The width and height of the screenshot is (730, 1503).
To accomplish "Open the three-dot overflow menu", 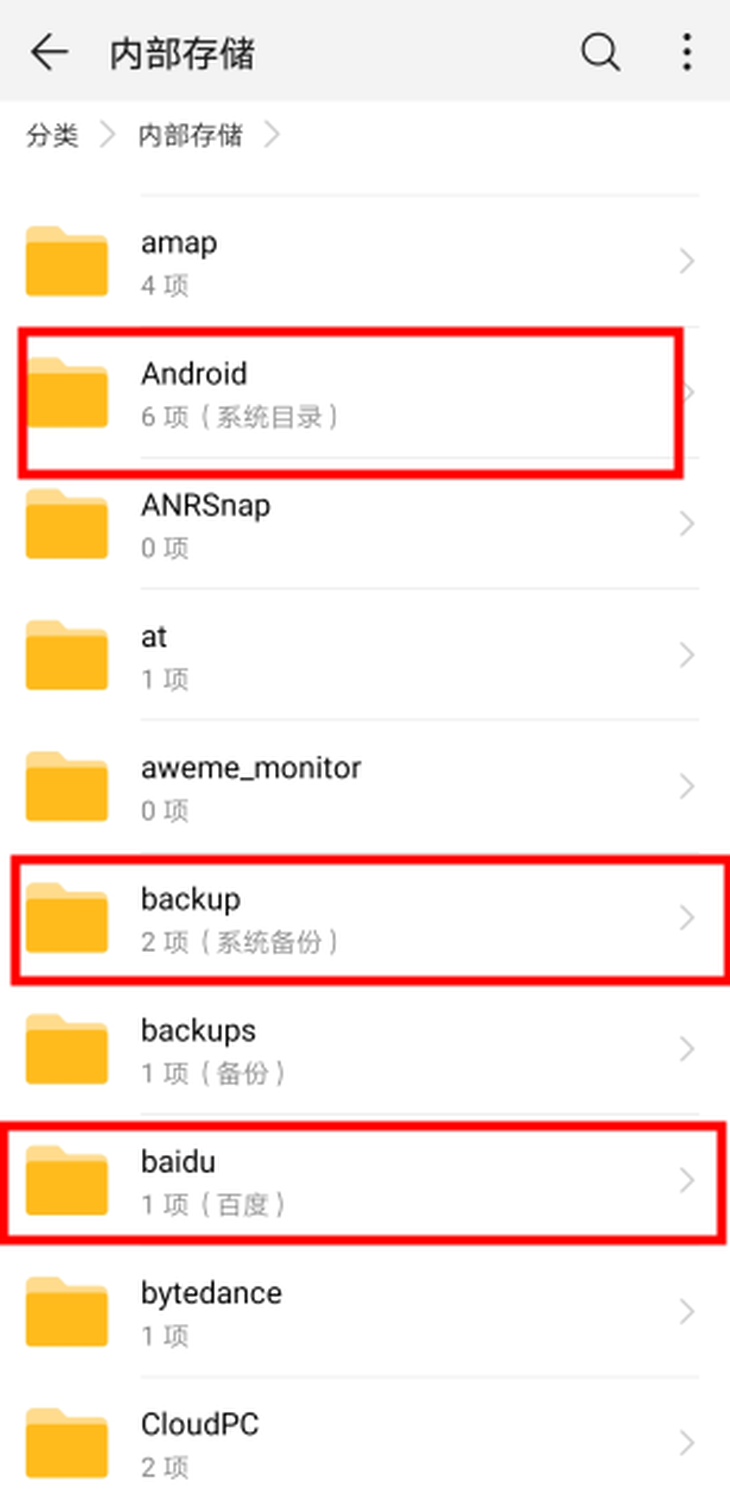I will click(686, 52).
